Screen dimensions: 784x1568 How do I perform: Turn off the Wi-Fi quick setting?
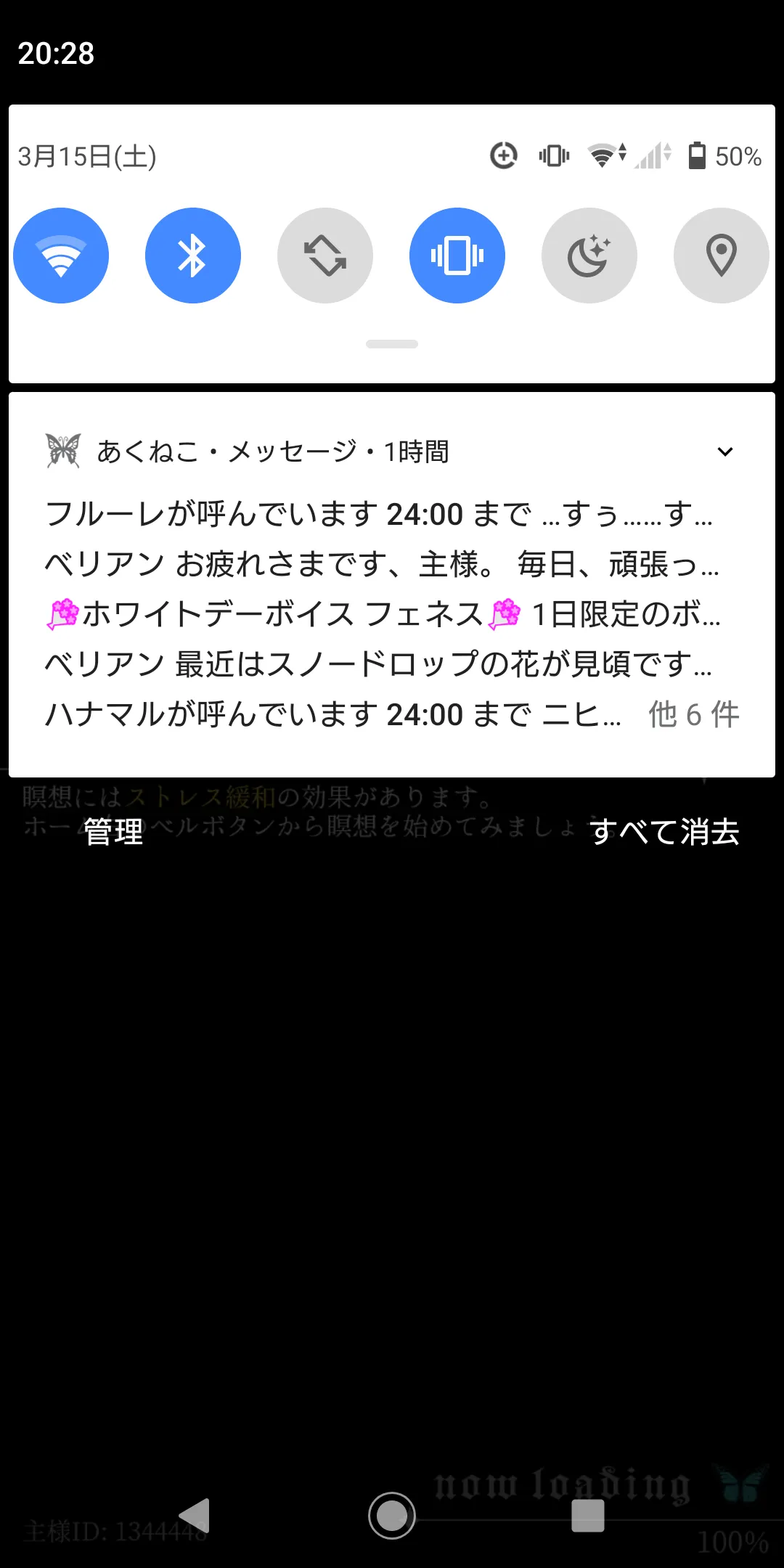(x=61, y=256)
